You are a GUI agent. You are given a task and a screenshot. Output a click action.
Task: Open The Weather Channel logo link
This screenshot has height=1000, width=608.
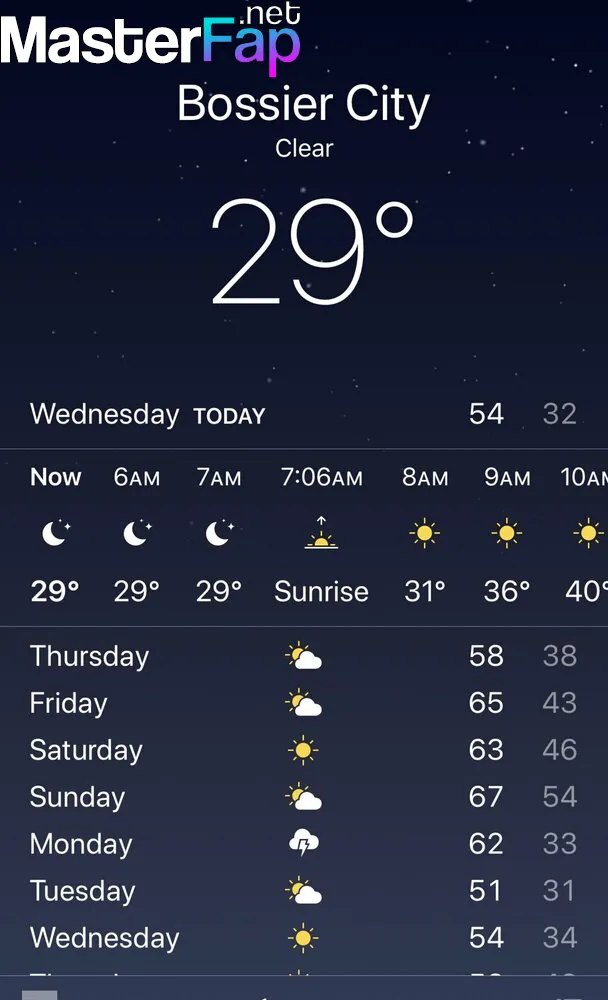click(40, 994)
